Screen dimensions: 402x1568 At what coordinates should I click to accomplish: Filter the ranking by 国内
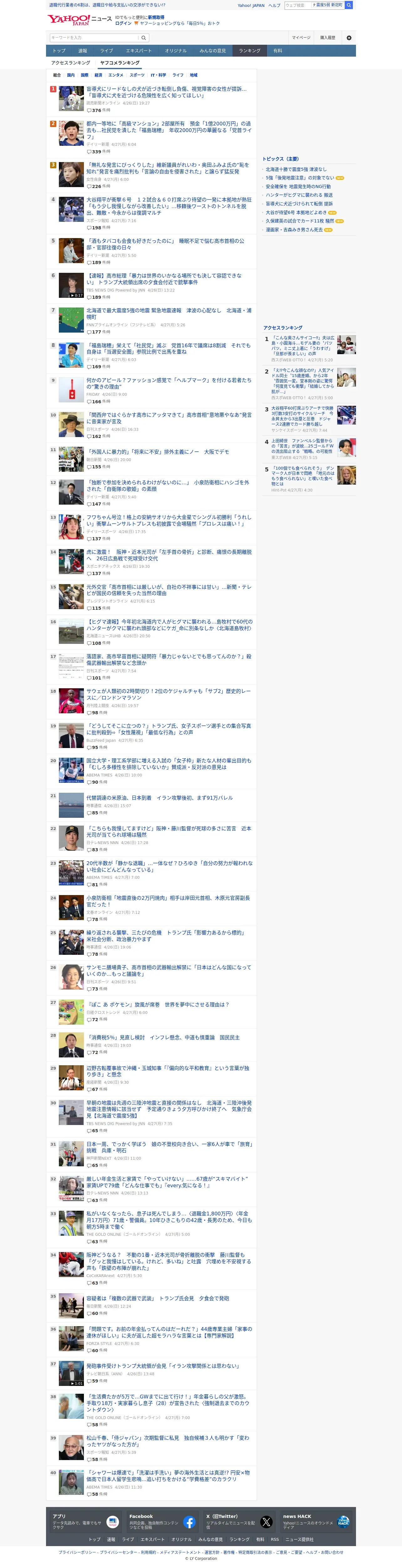point(71,75)
